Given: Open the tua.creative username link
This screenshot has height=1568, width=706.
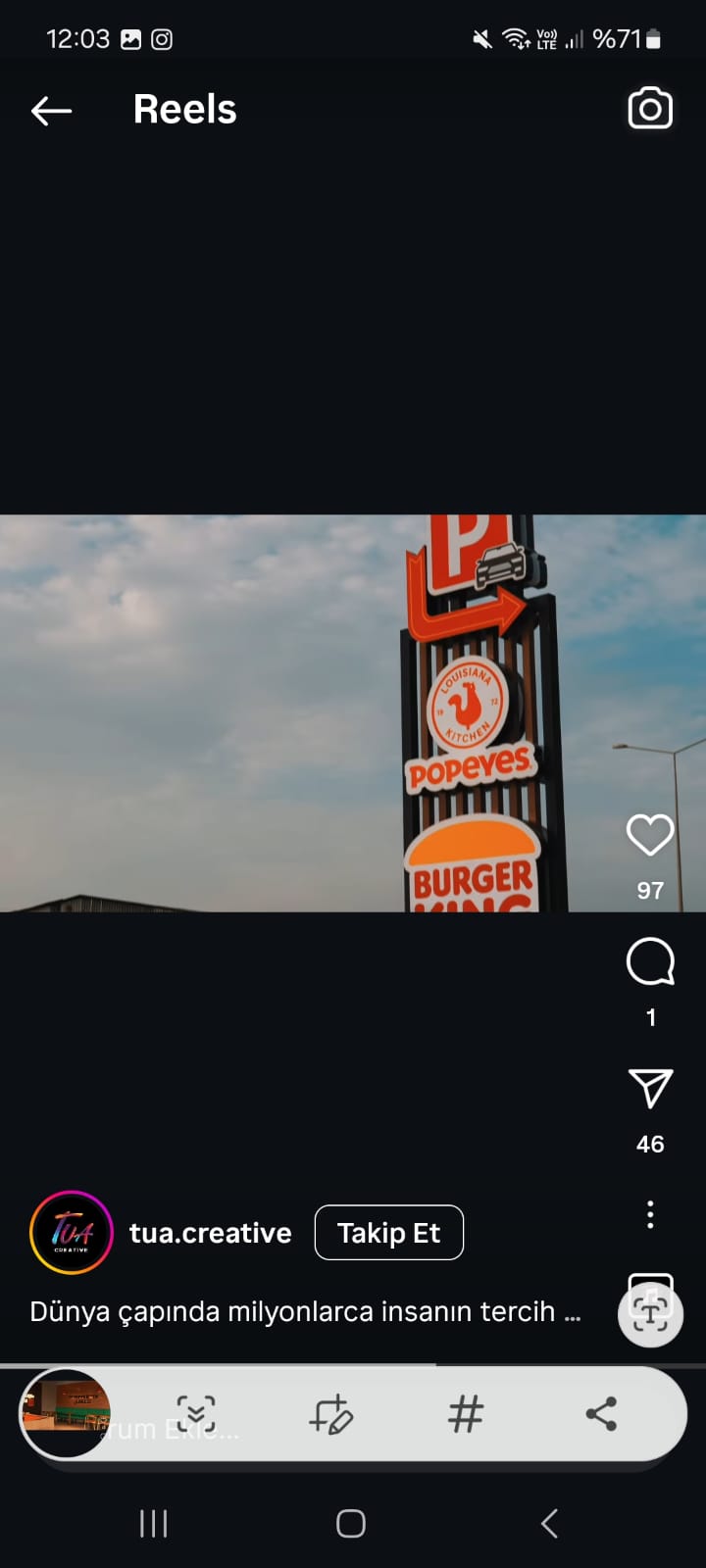Looking at the screenshot, I should 210,1233.
